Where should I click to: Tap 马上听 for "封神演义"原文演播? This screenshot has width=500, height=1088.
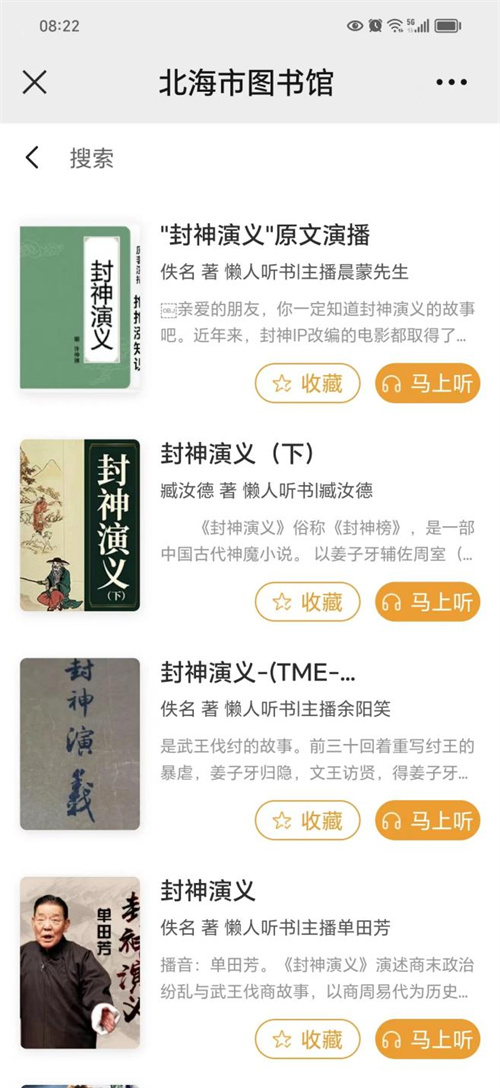point(428,383)
